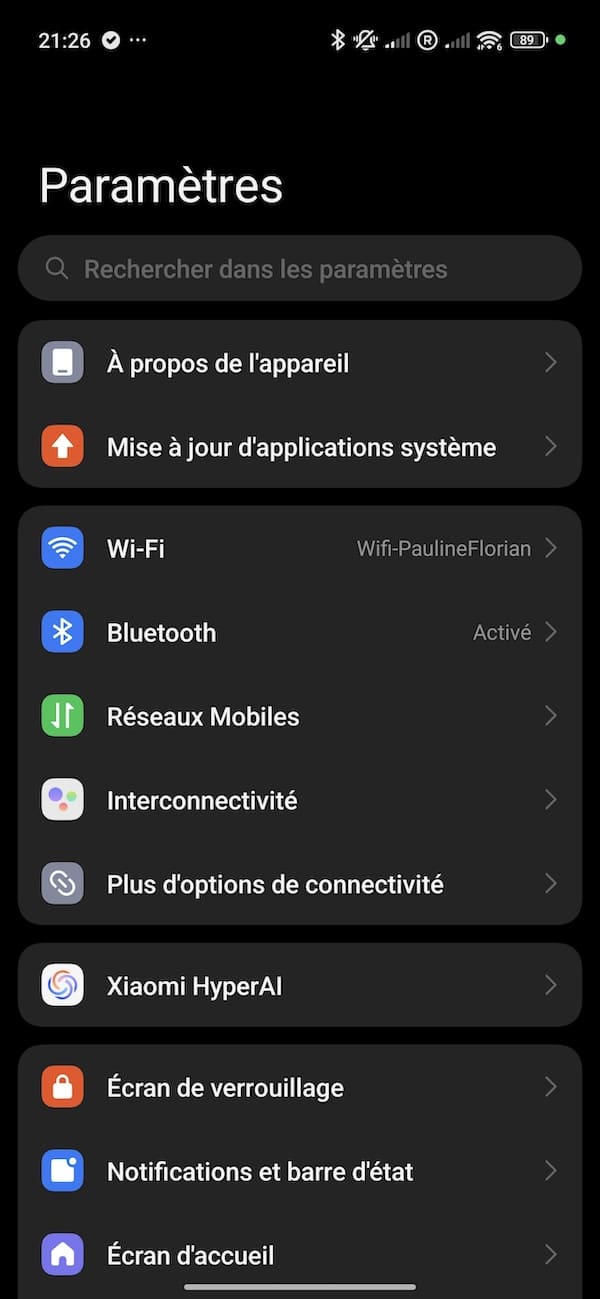Tap the Rechercher dans les paramètres search box
600x1299 pixels.
[x=300, y=269]
